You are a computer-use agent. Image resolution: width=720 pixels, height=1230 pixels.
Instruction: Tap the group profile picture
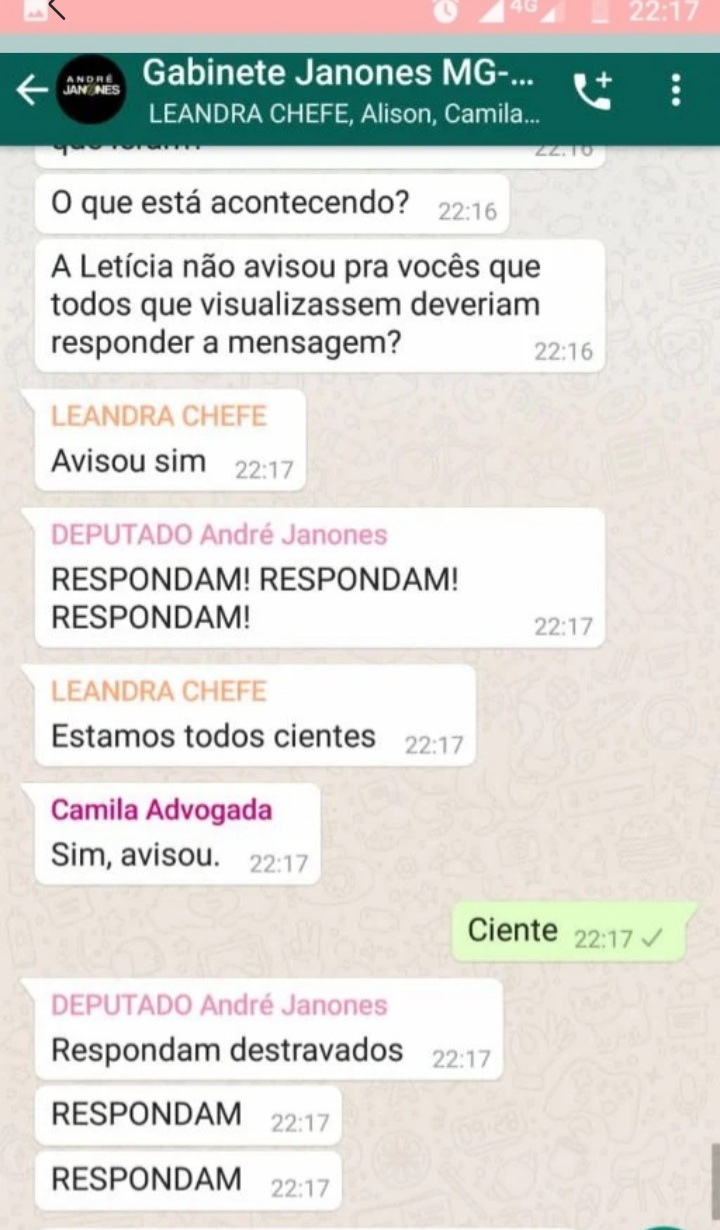(92, 91)
